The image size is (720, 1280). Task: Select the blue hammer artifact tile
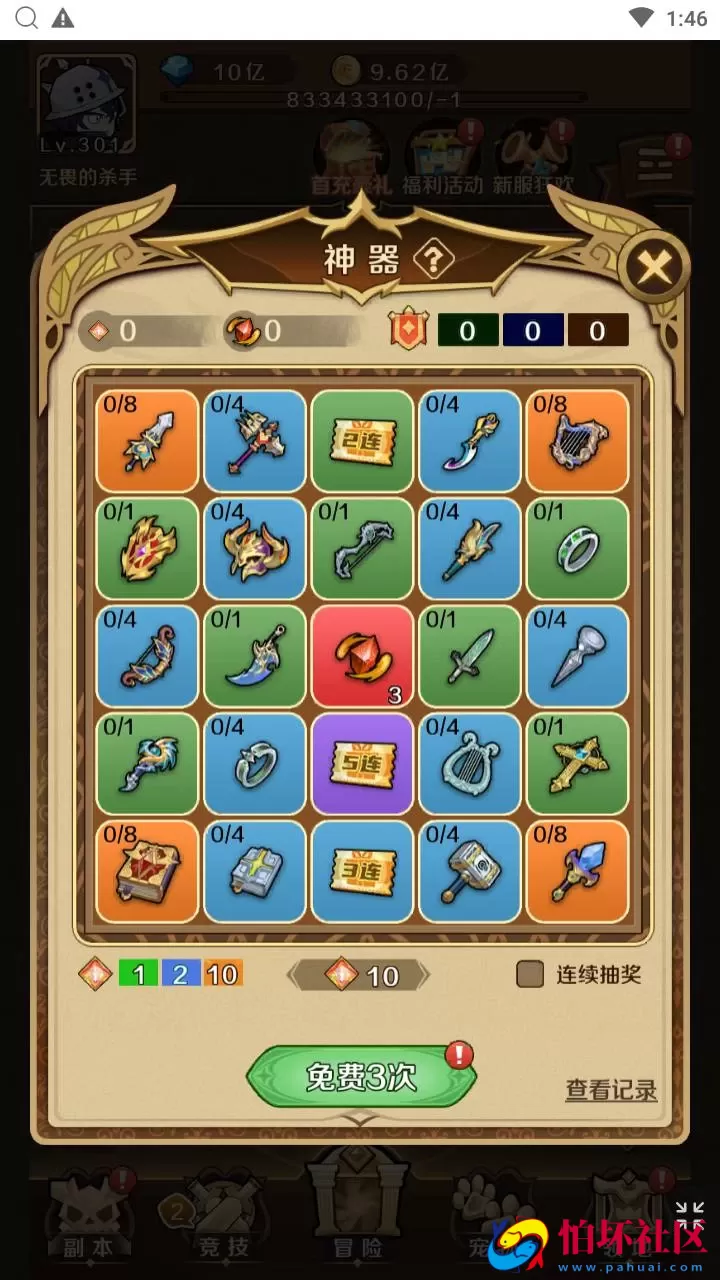click(x=470, y=871)
